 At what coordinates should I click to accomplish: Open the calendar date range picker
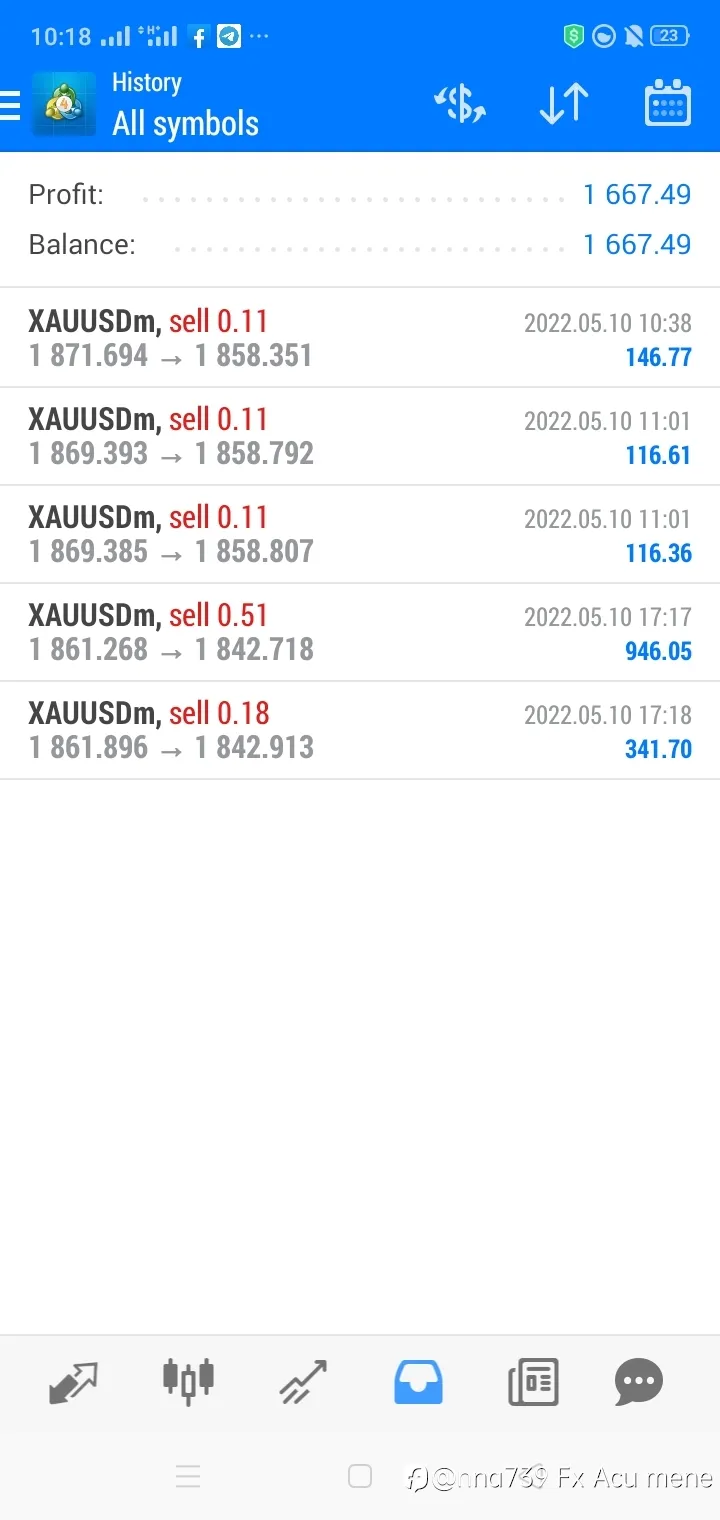668,103
